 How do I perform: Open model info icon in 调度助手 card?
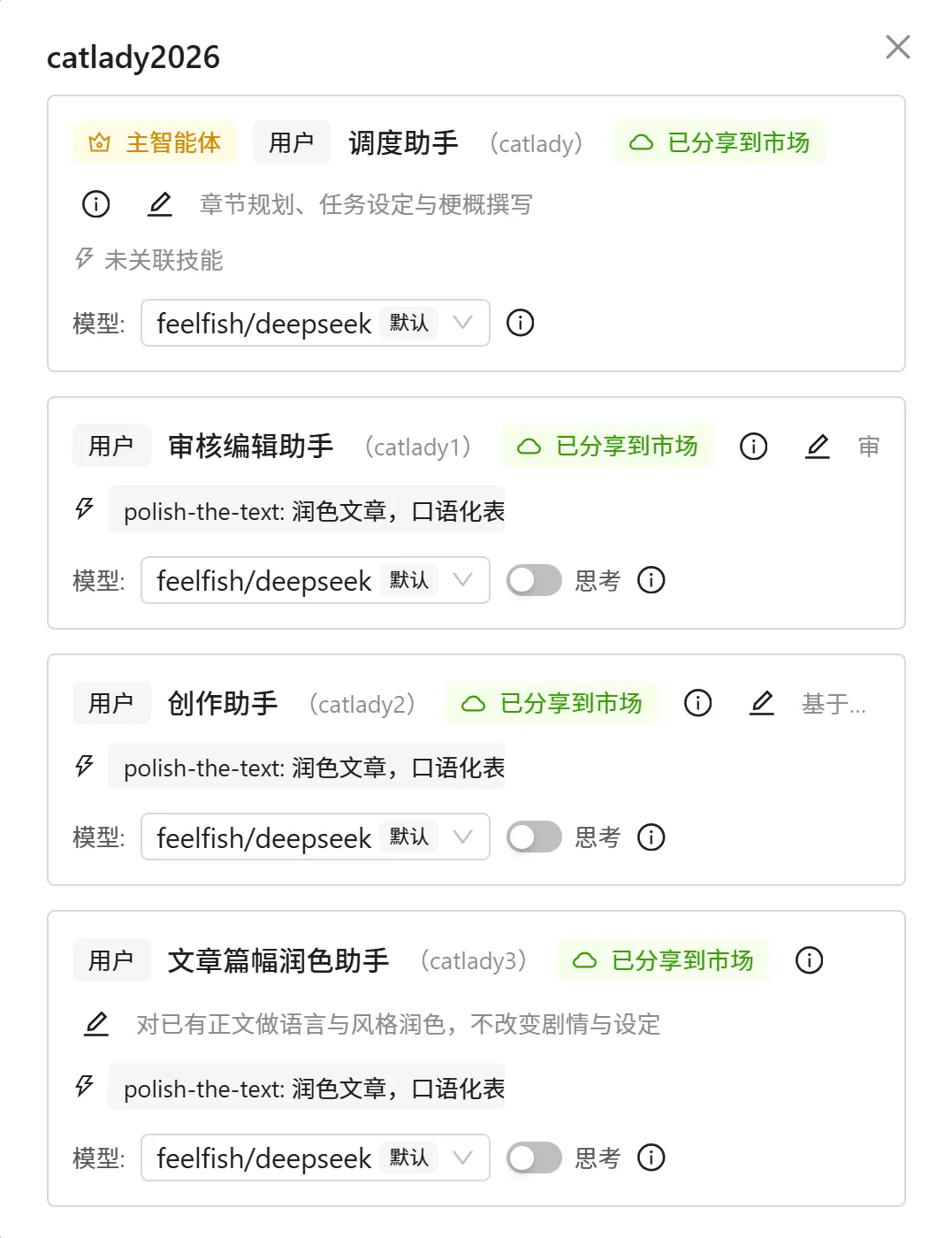520,323
